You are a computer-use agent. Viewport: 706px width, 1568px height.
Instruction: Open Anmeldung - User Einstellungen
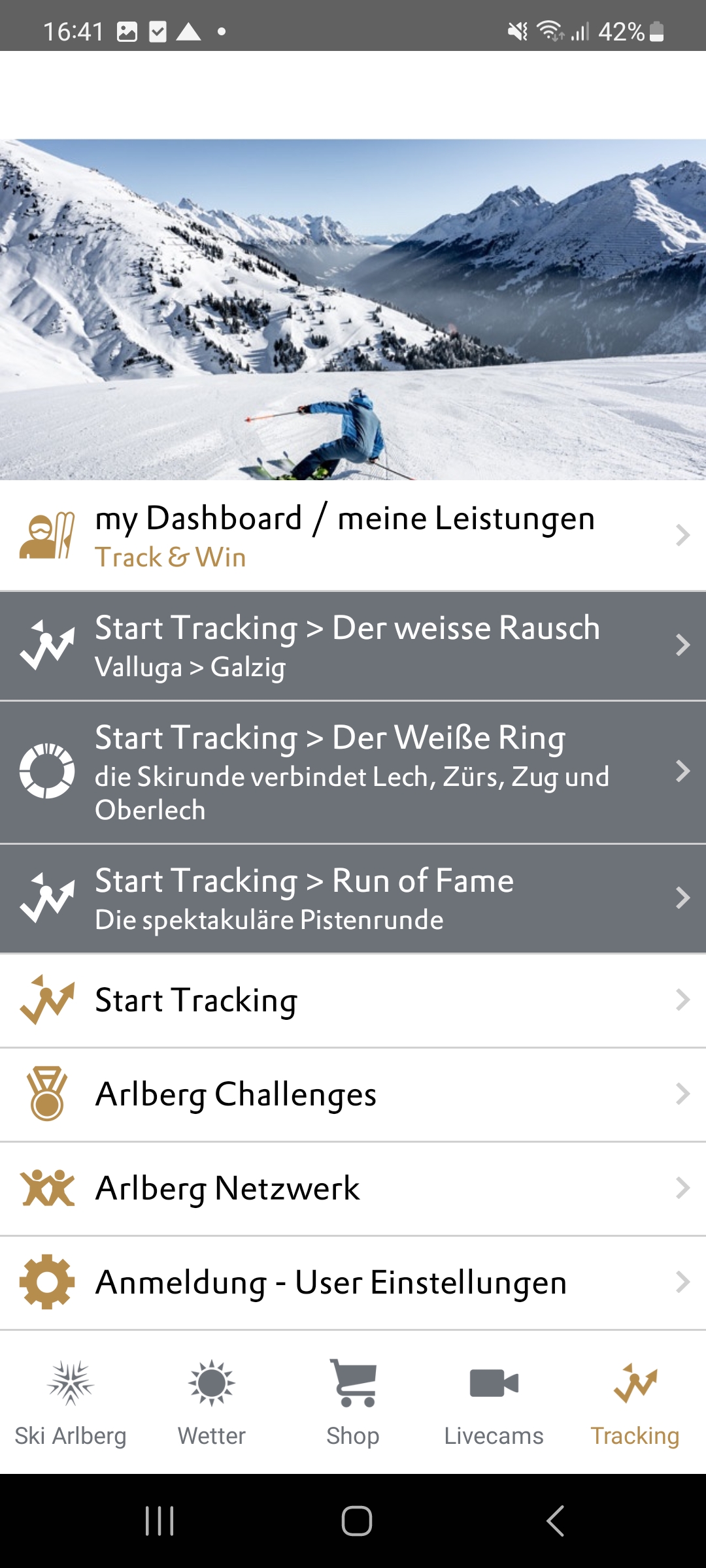(353, 1282)
